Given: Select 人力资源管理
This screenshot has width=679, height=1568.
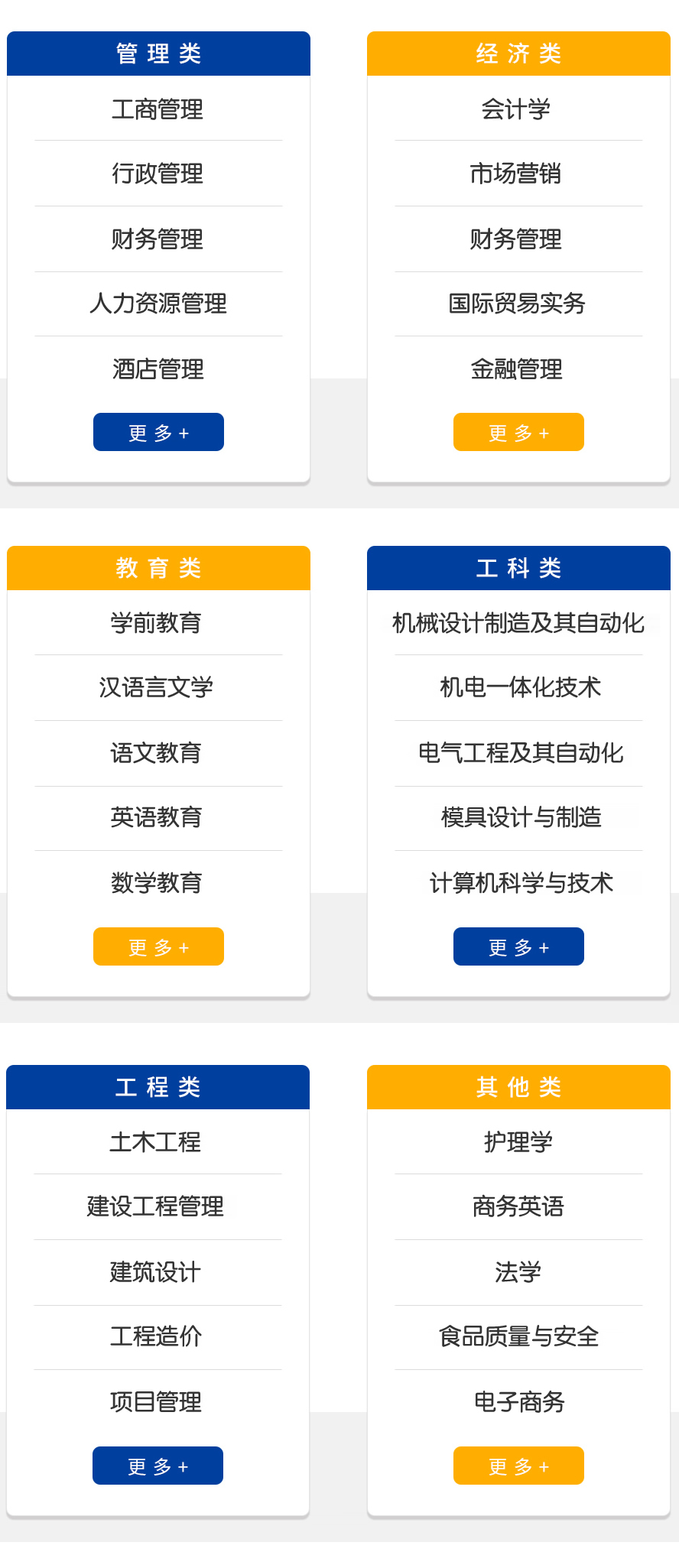Looking at the screenshot, I should 158,304.
